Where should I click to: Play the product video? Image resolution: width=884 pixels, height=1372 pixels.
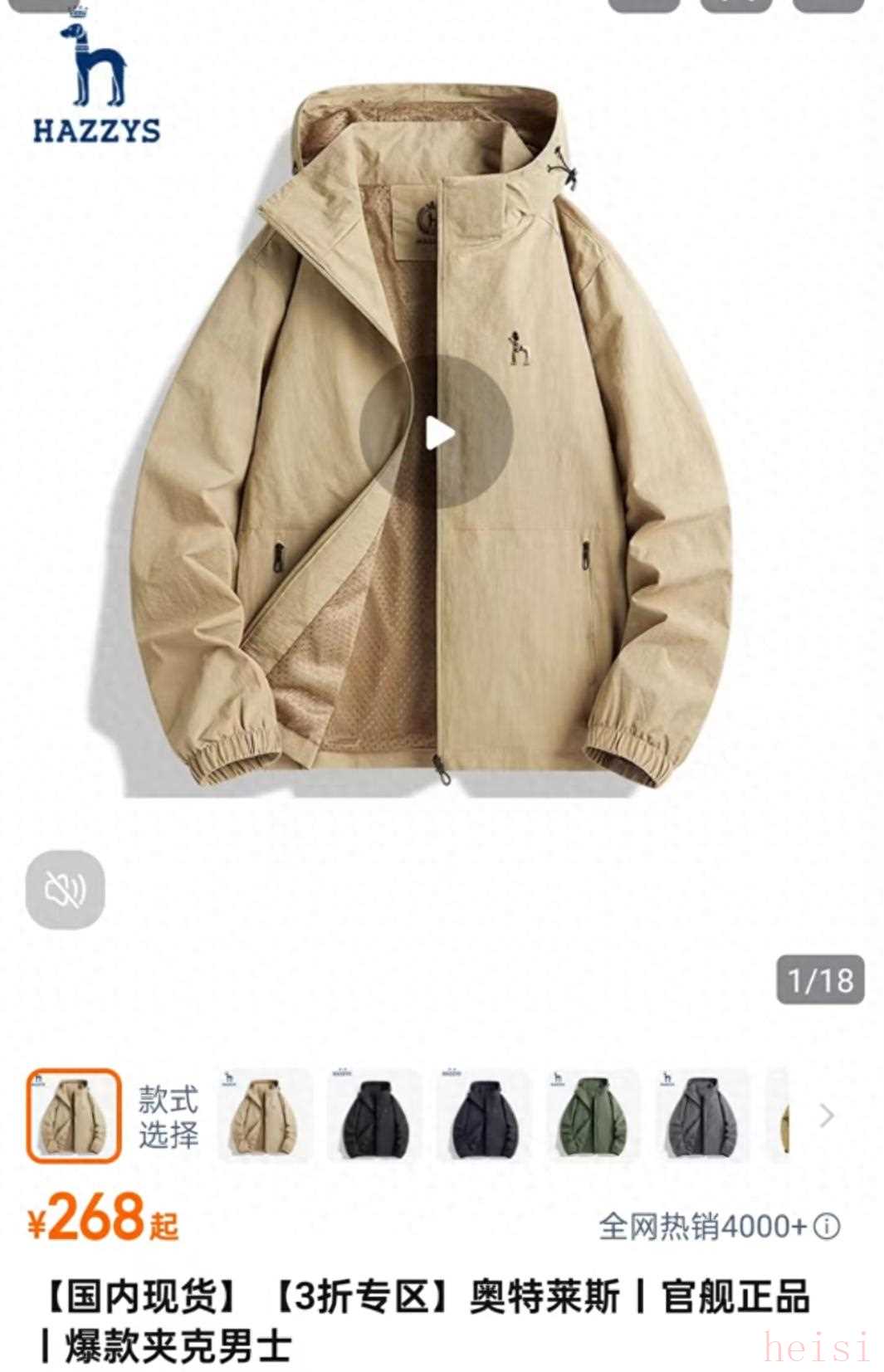tap(437, 432)
